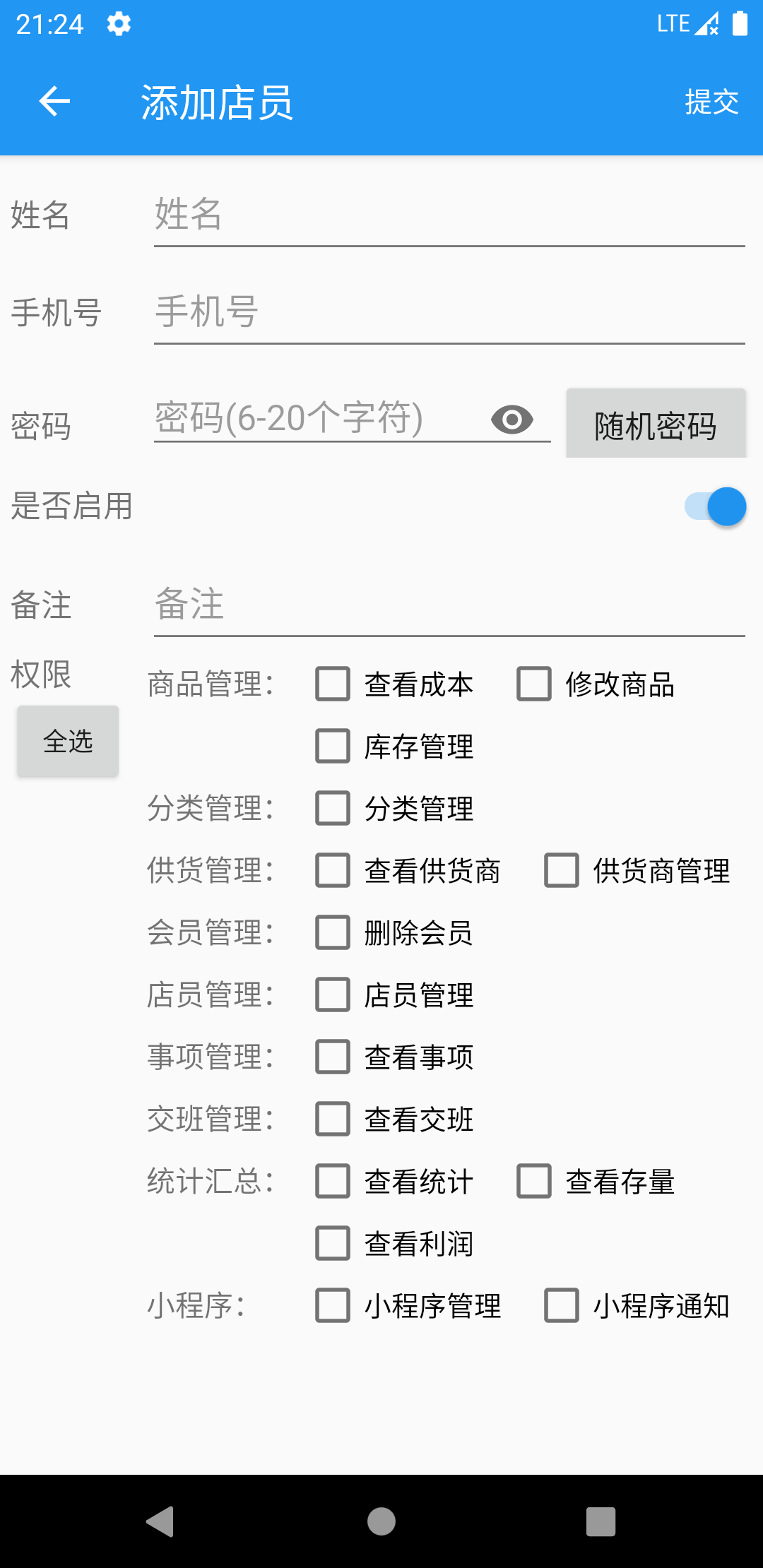Enter the 手机号 phone number field
Image resolution: width=763 pixels, height=1568 pixels.
[x=449, y=311]
